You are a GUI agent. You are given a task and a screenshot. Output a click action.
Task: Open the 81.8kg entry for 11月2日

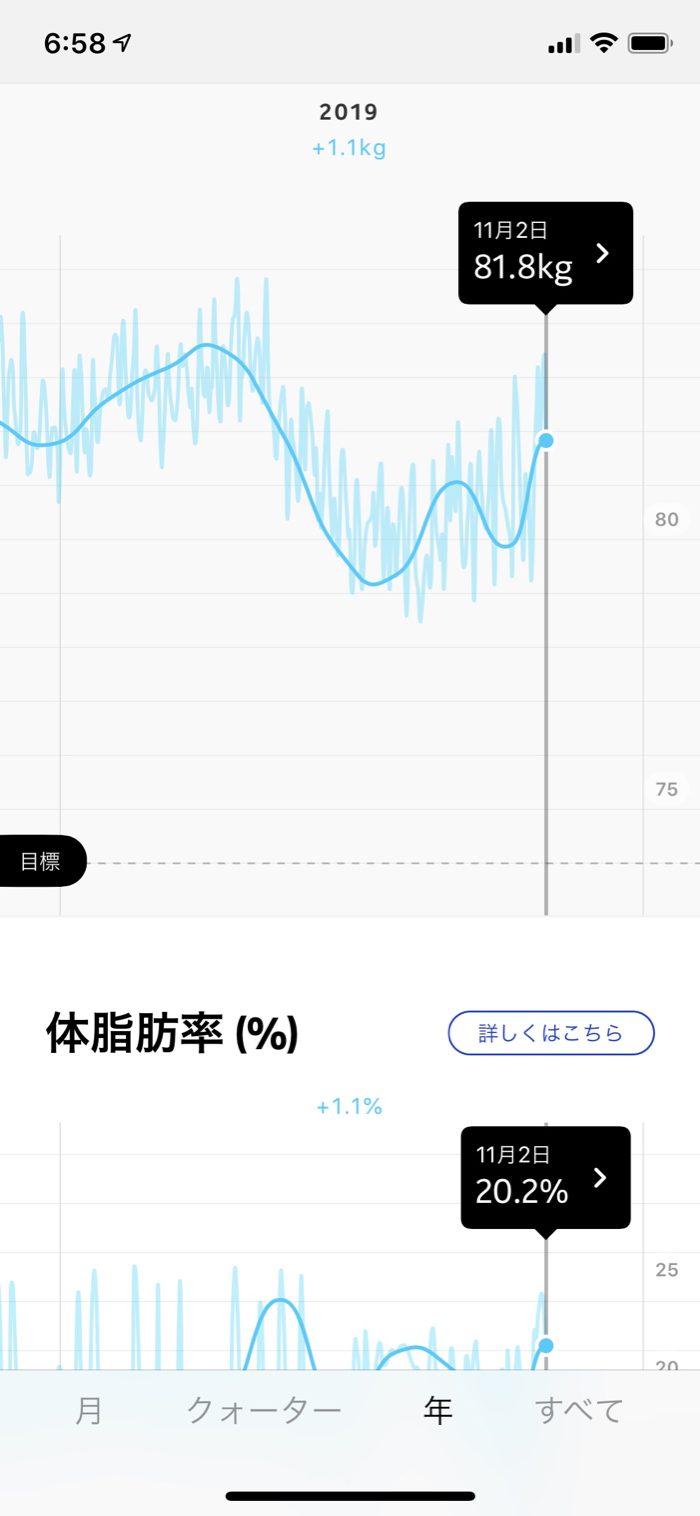(x=545, y=253)
